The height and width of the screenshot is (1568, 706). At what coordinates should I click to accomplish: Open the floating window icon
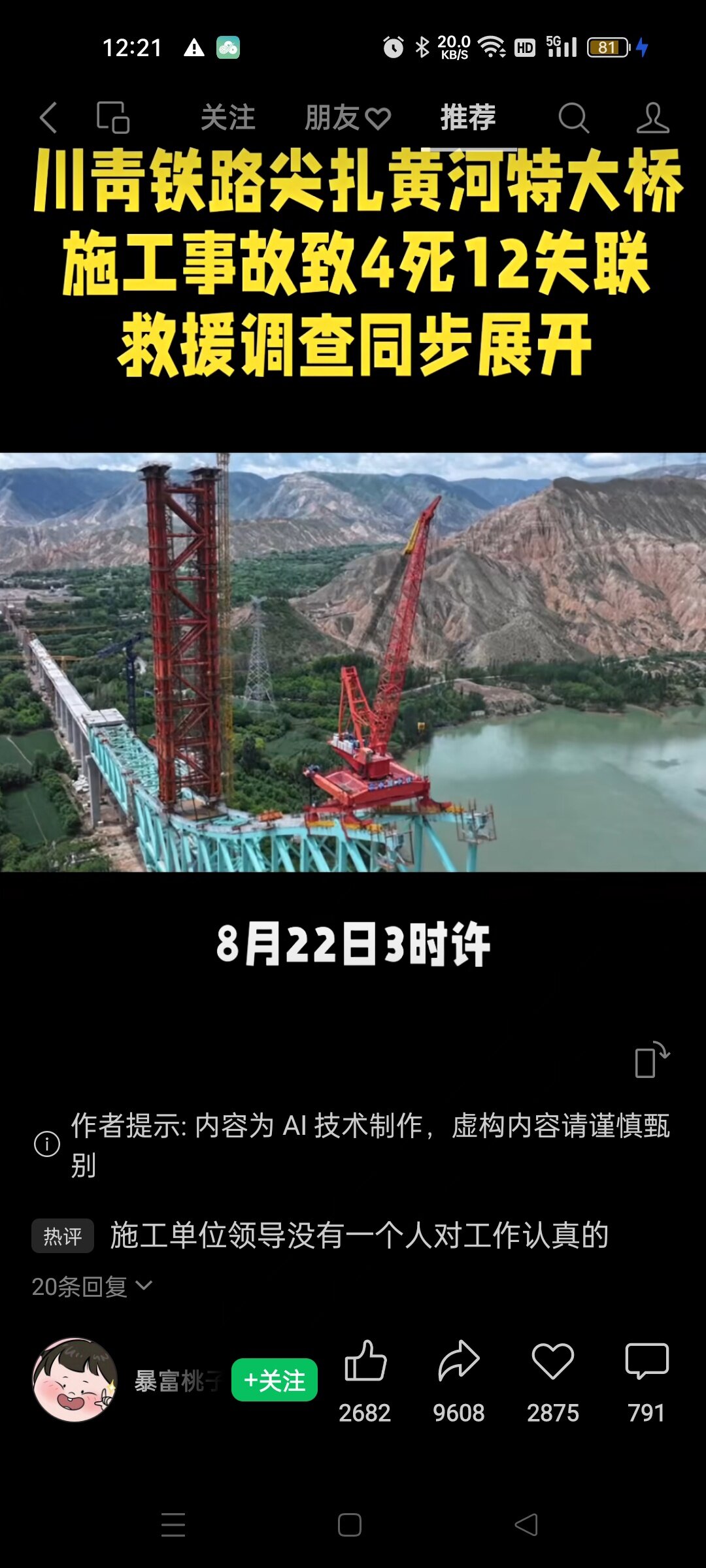coord(112,118)
